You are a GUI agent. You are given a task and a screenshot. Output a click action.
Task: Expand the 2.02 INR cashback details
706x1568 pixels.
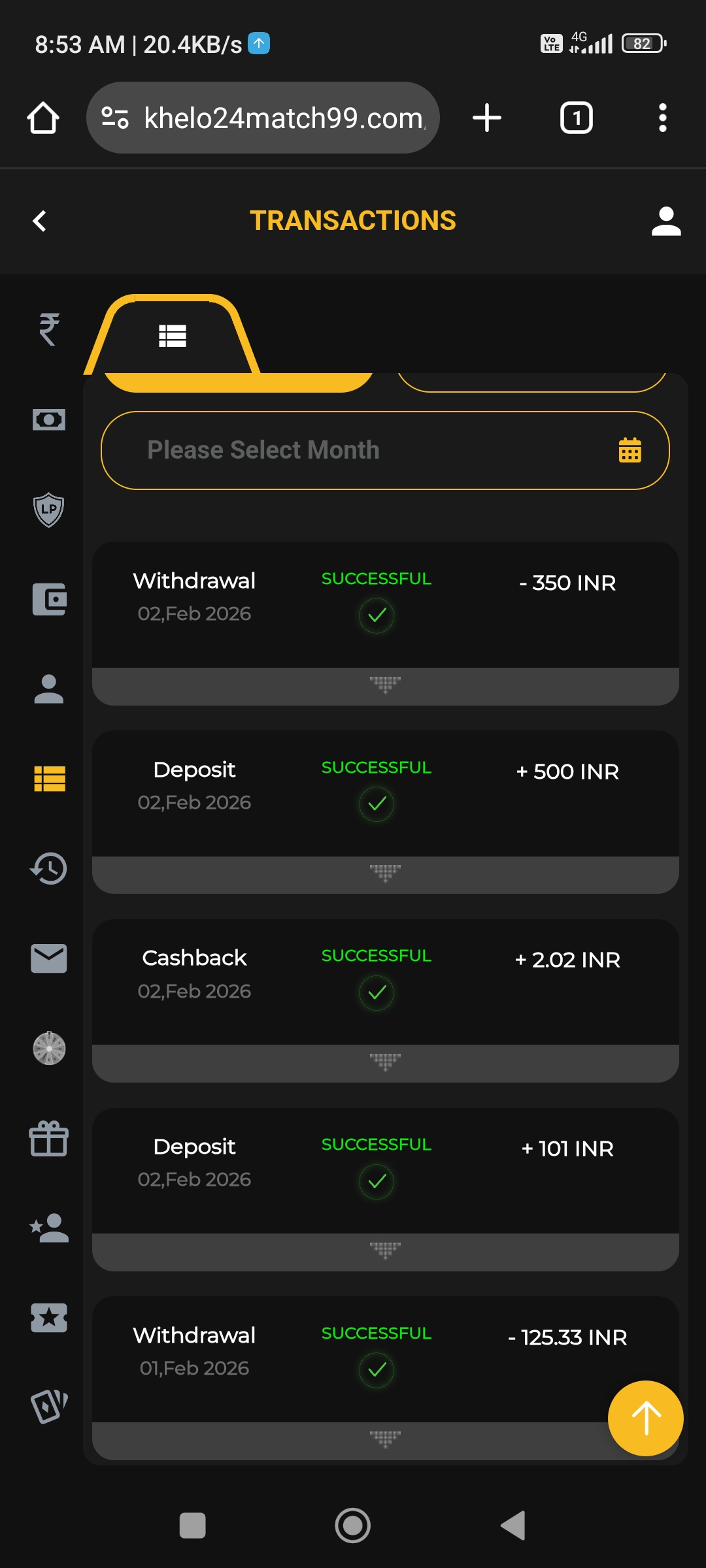pos(385,1062)
